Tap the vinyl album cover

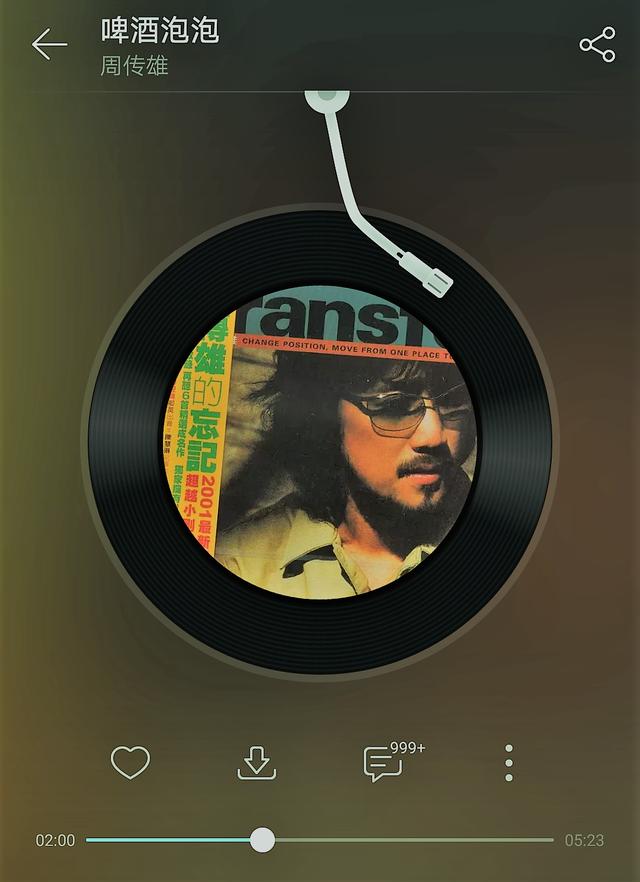point(320,442)
